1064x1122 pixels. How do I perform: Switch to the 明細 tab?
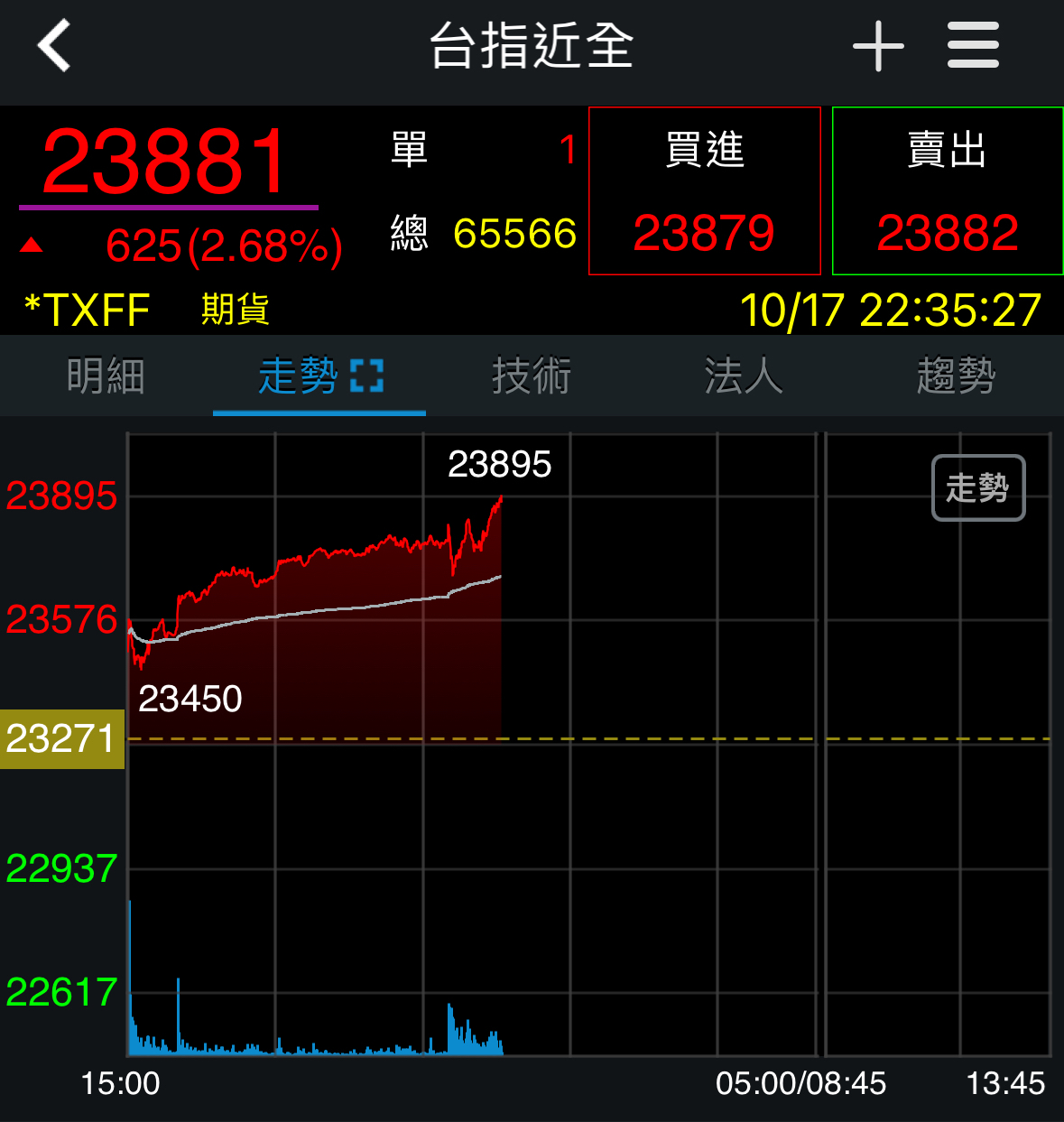[106, 376]
